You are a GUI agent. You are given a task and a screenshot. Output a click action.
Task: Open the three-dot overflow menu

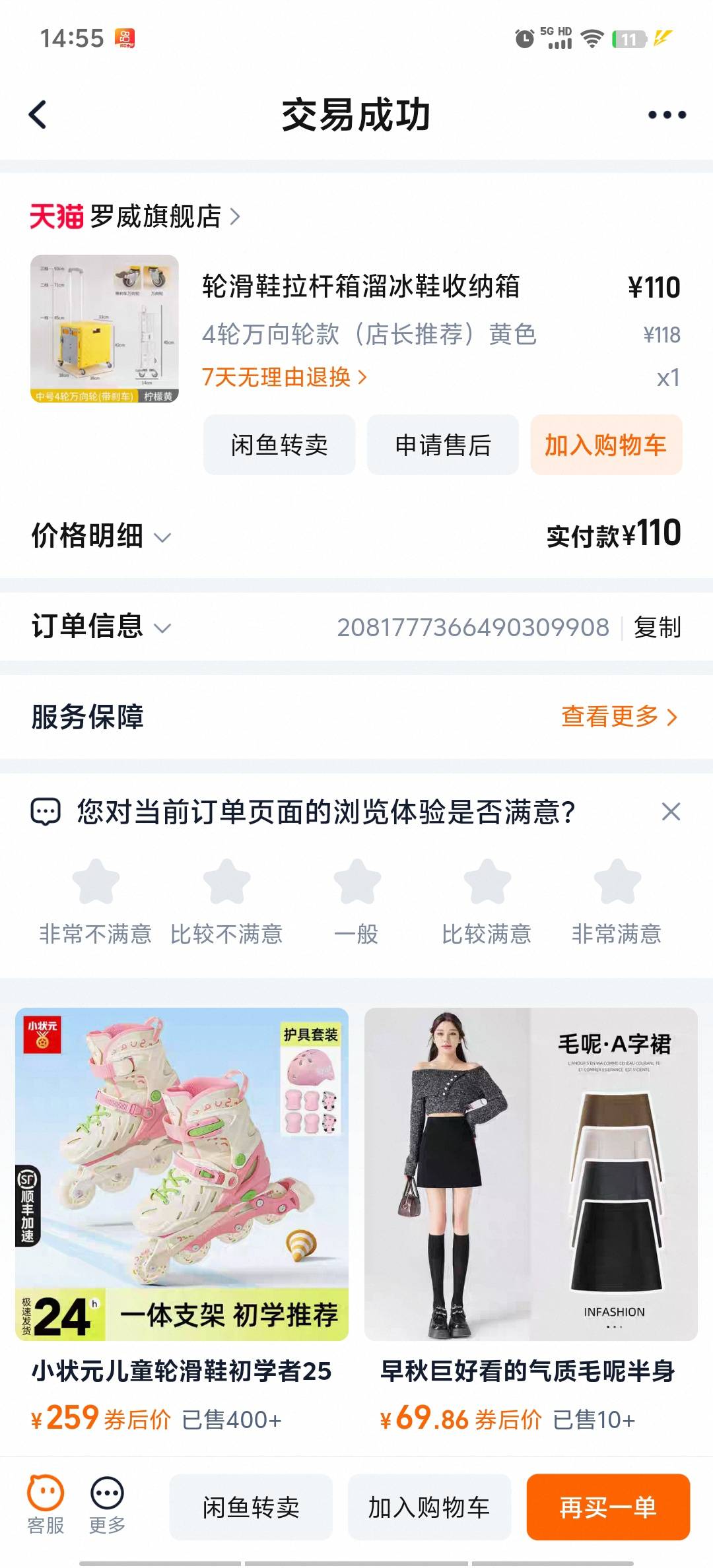click(667, 115)
